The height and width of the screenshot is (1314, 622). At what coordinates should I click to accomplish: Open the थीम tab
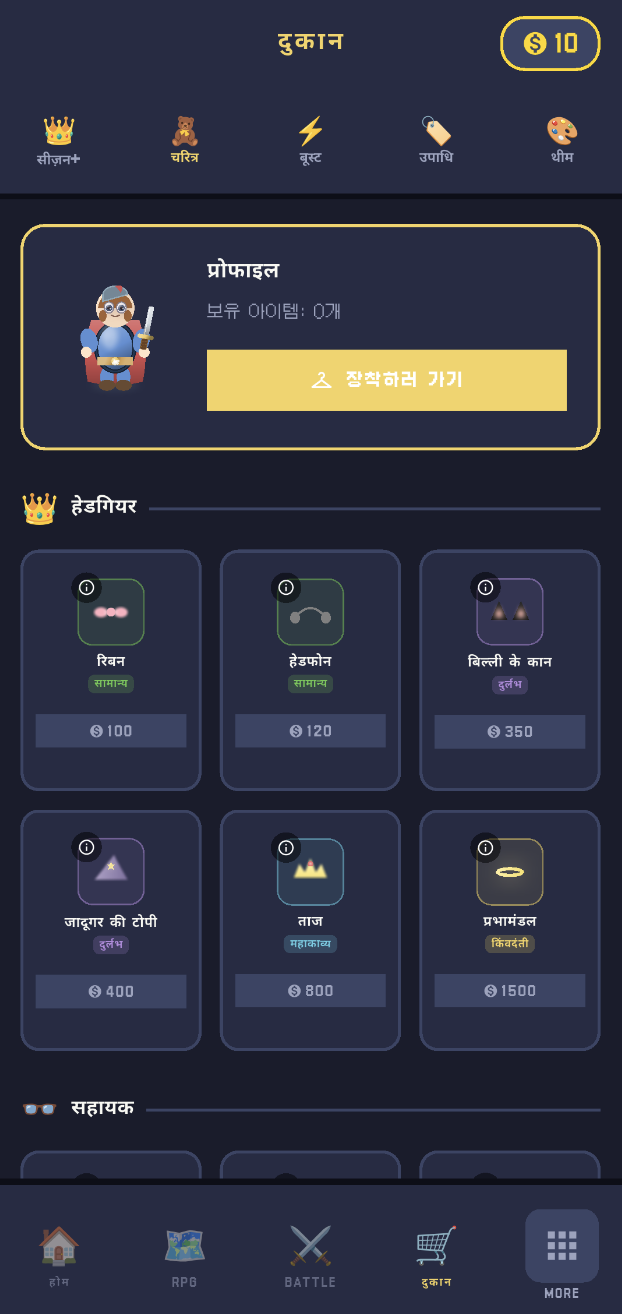pyautogui.click(x=562, y=141)
